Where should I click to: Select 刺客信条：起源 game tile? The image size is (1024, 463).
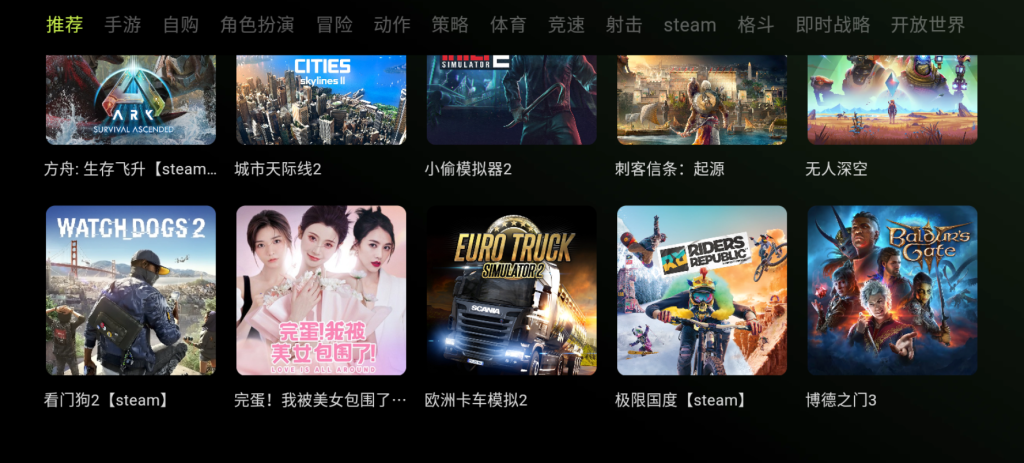(701, 100)
